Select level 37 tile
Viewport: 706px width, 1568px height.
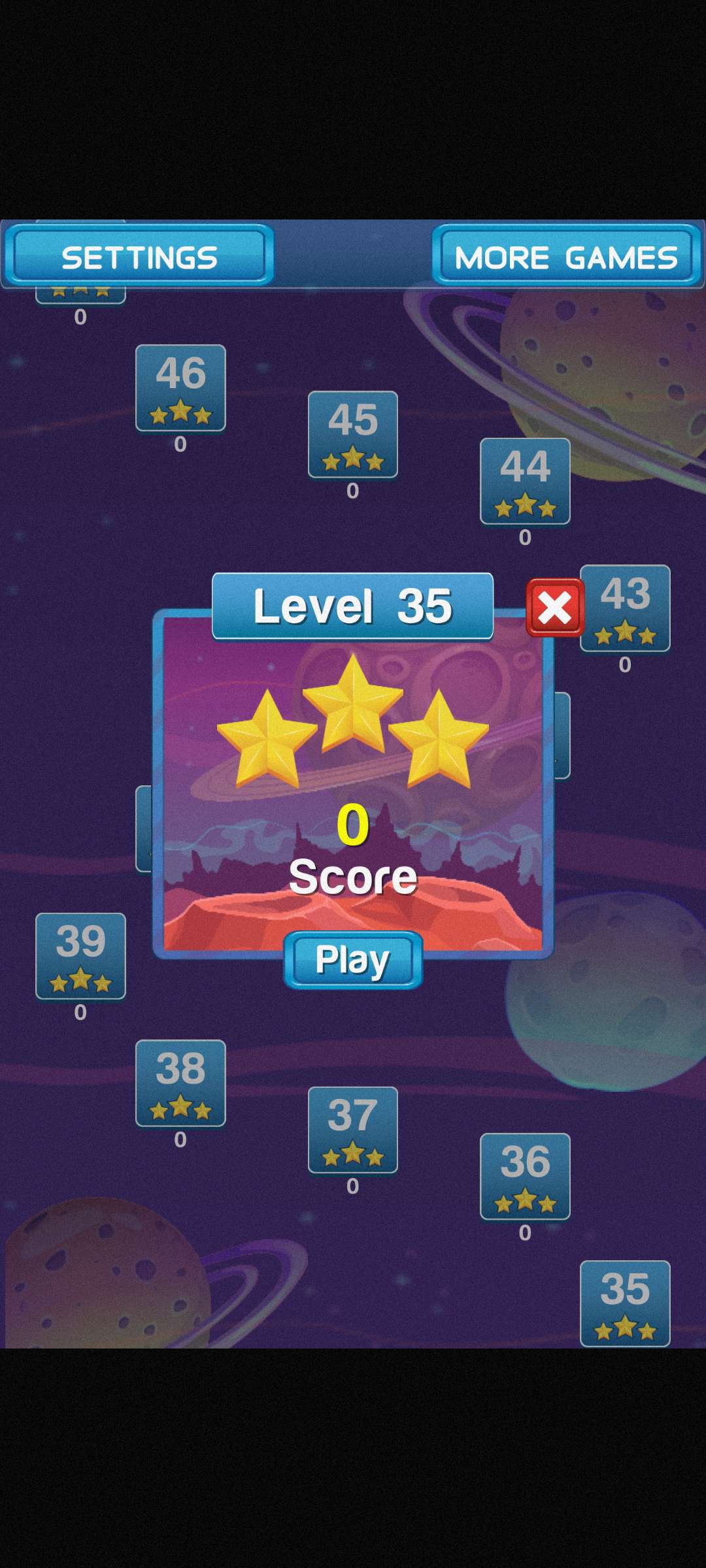tap(353, 1130)
